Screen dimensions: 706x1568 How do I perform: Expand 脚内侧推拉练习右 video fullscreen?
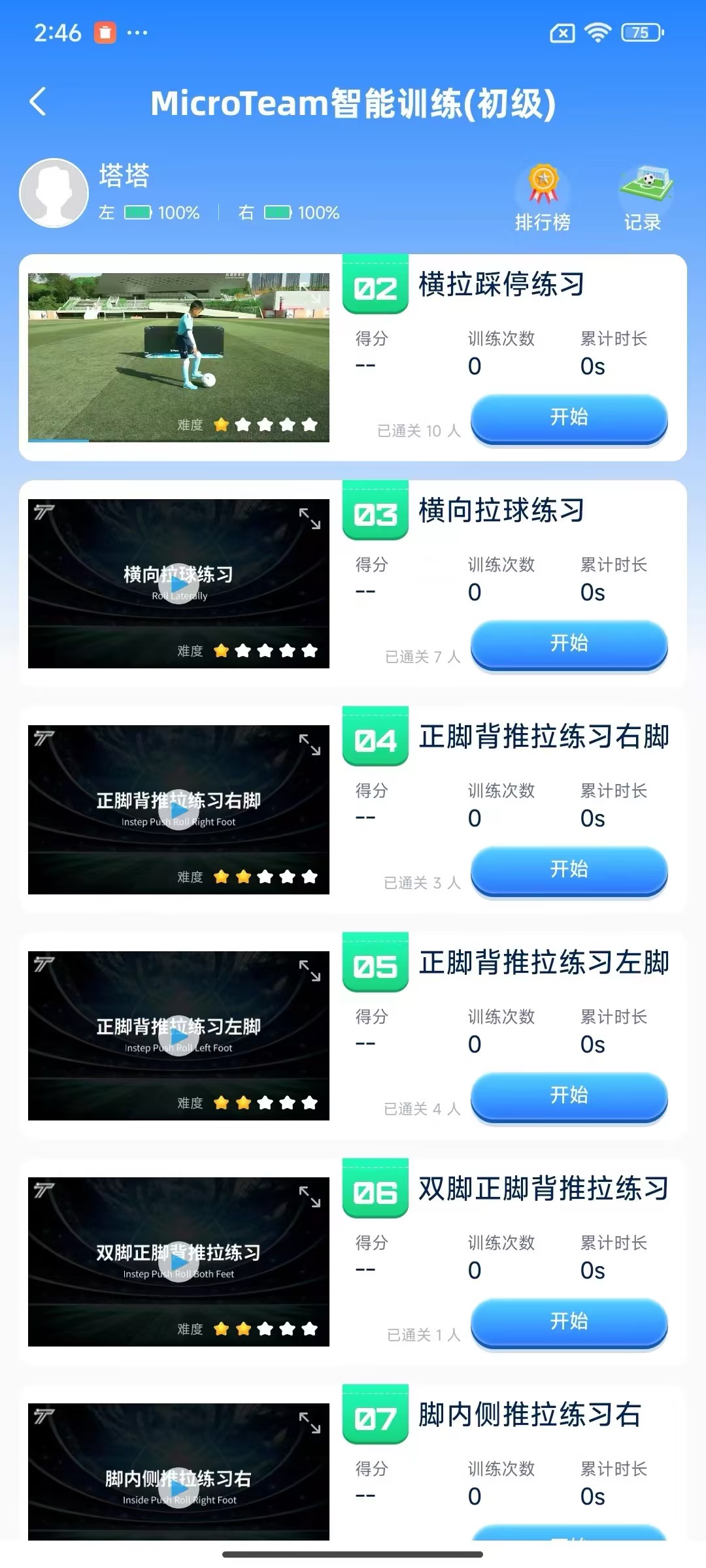click(310, 1423)
